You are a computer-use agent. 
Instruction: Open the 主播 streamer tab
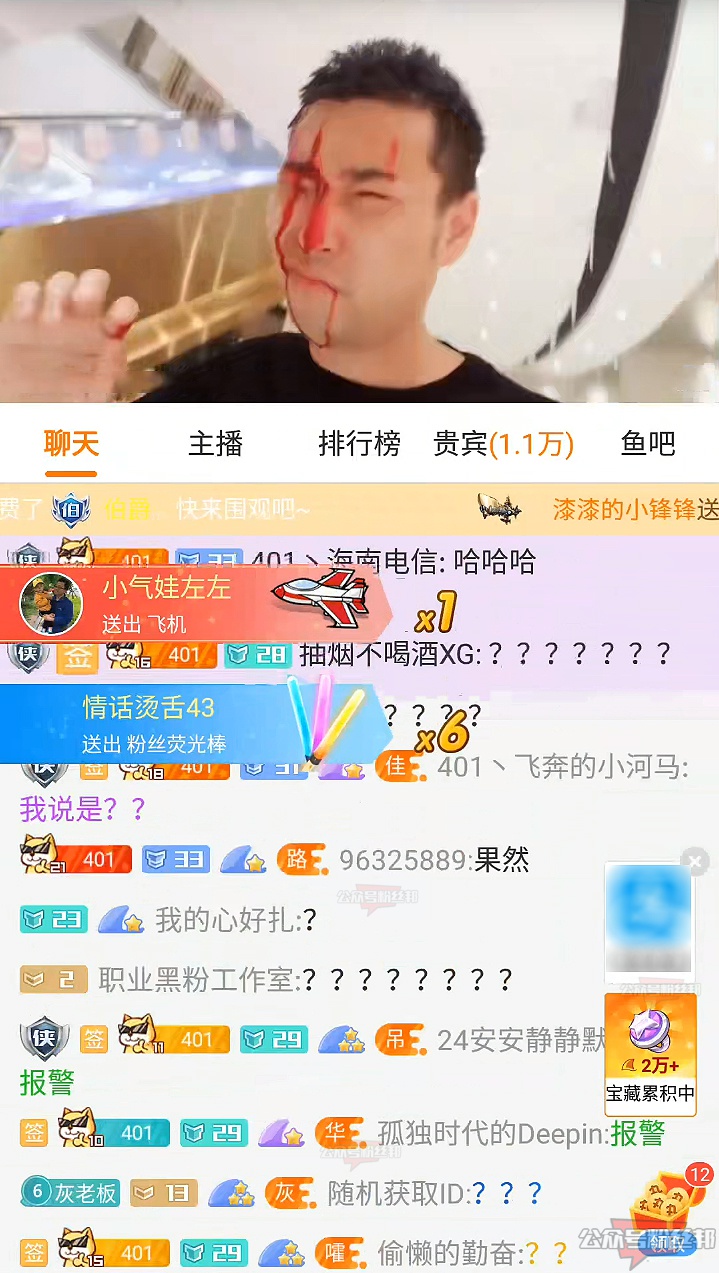pyautogui.click(x=215, y=443)
